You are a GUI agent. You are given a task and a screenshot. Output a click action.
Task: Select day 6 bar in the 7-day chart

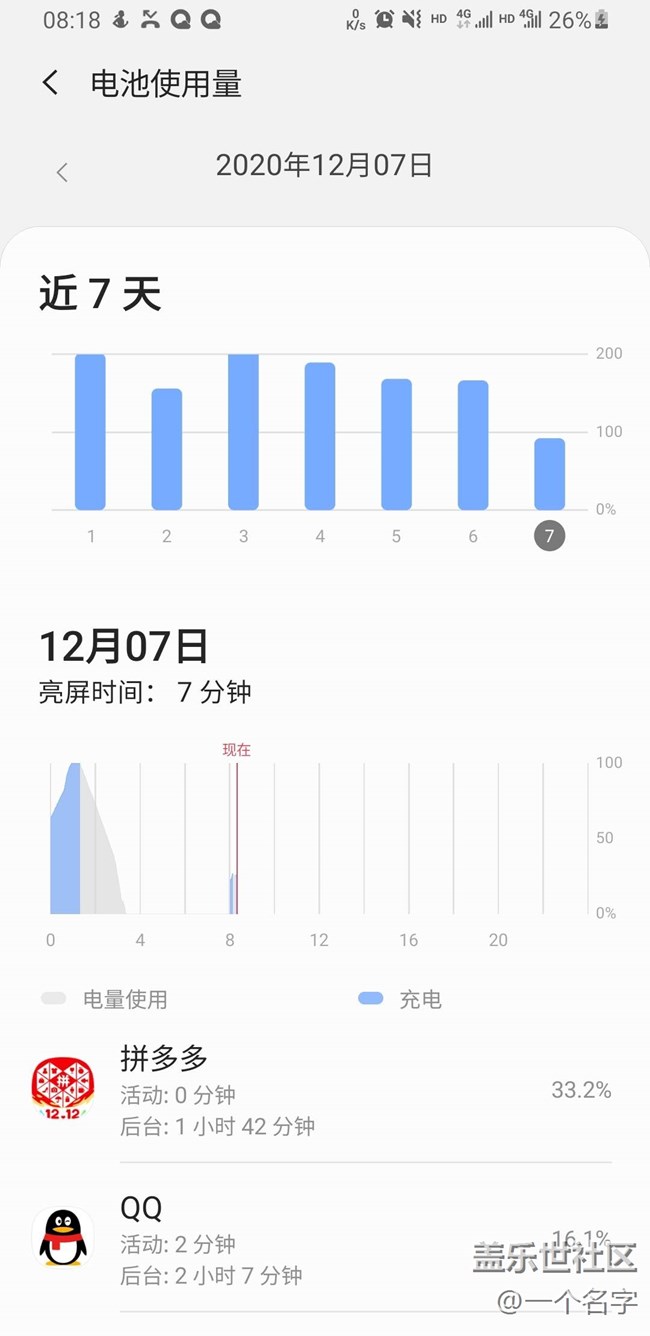click(473, 445)
